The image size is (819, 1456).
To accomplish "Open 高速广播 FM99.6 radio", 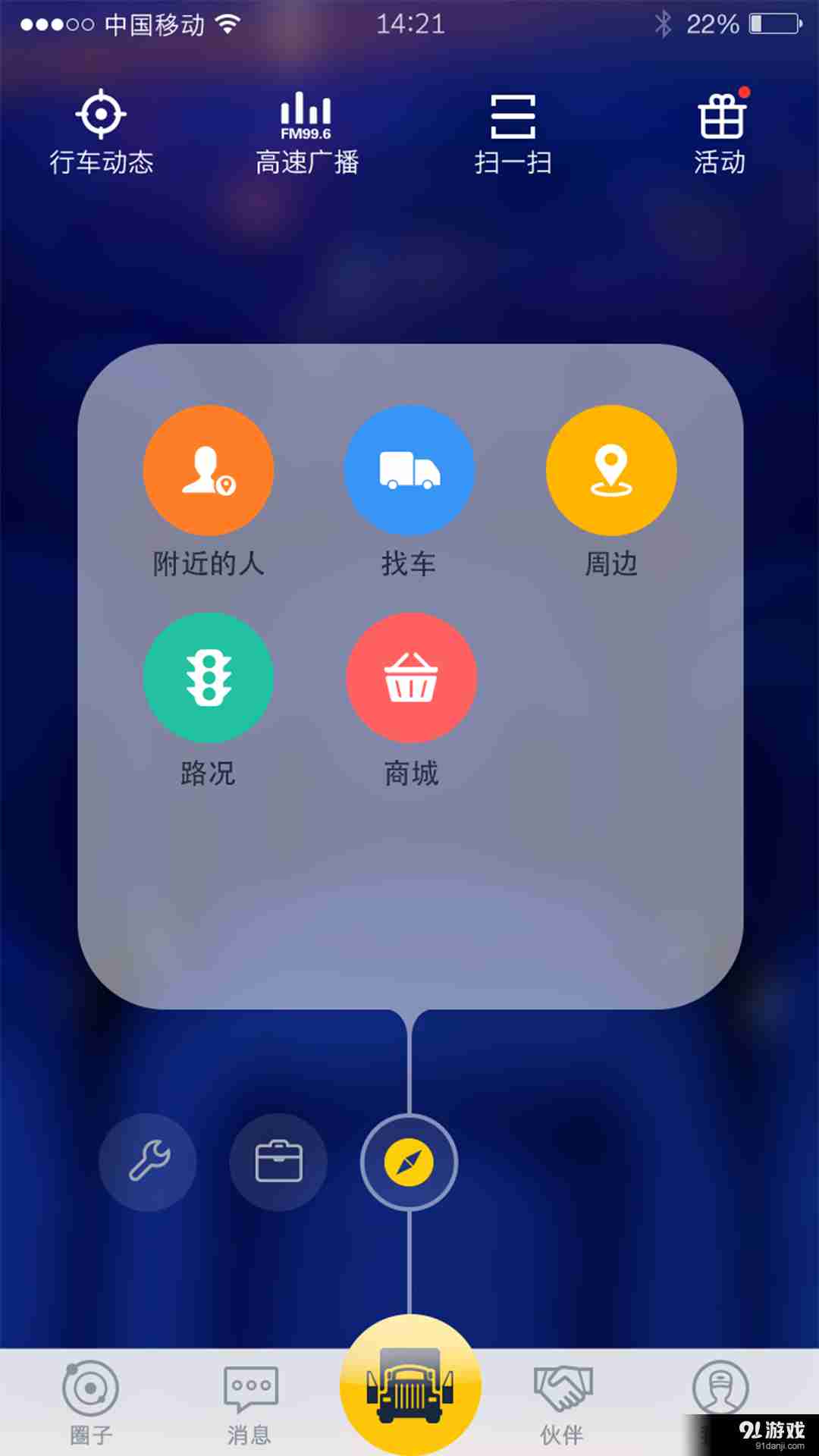I will click(x=306, y=131).
